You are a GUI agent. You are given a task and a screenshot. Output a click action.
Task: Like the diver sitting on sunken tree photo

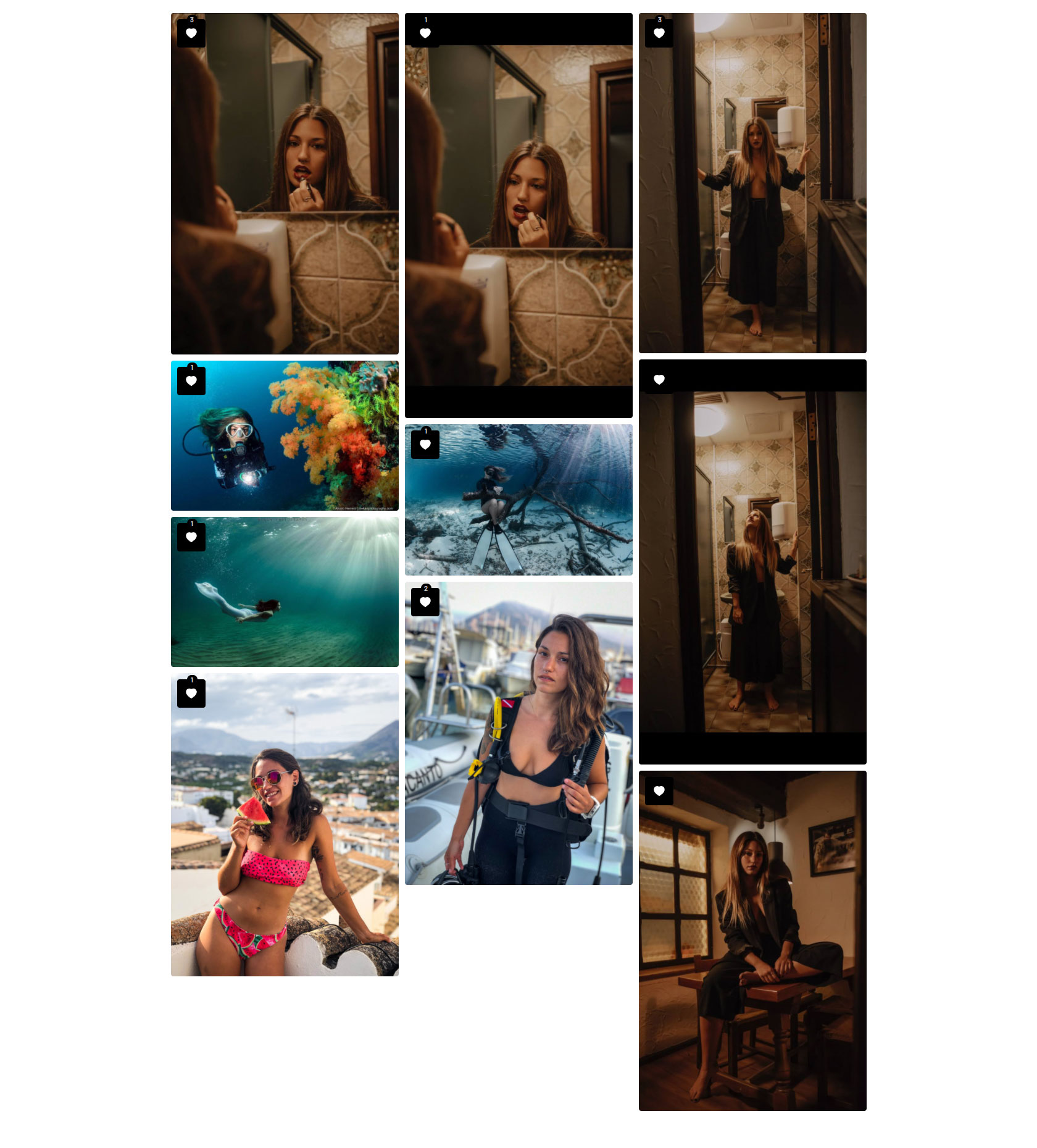(425, 445)
